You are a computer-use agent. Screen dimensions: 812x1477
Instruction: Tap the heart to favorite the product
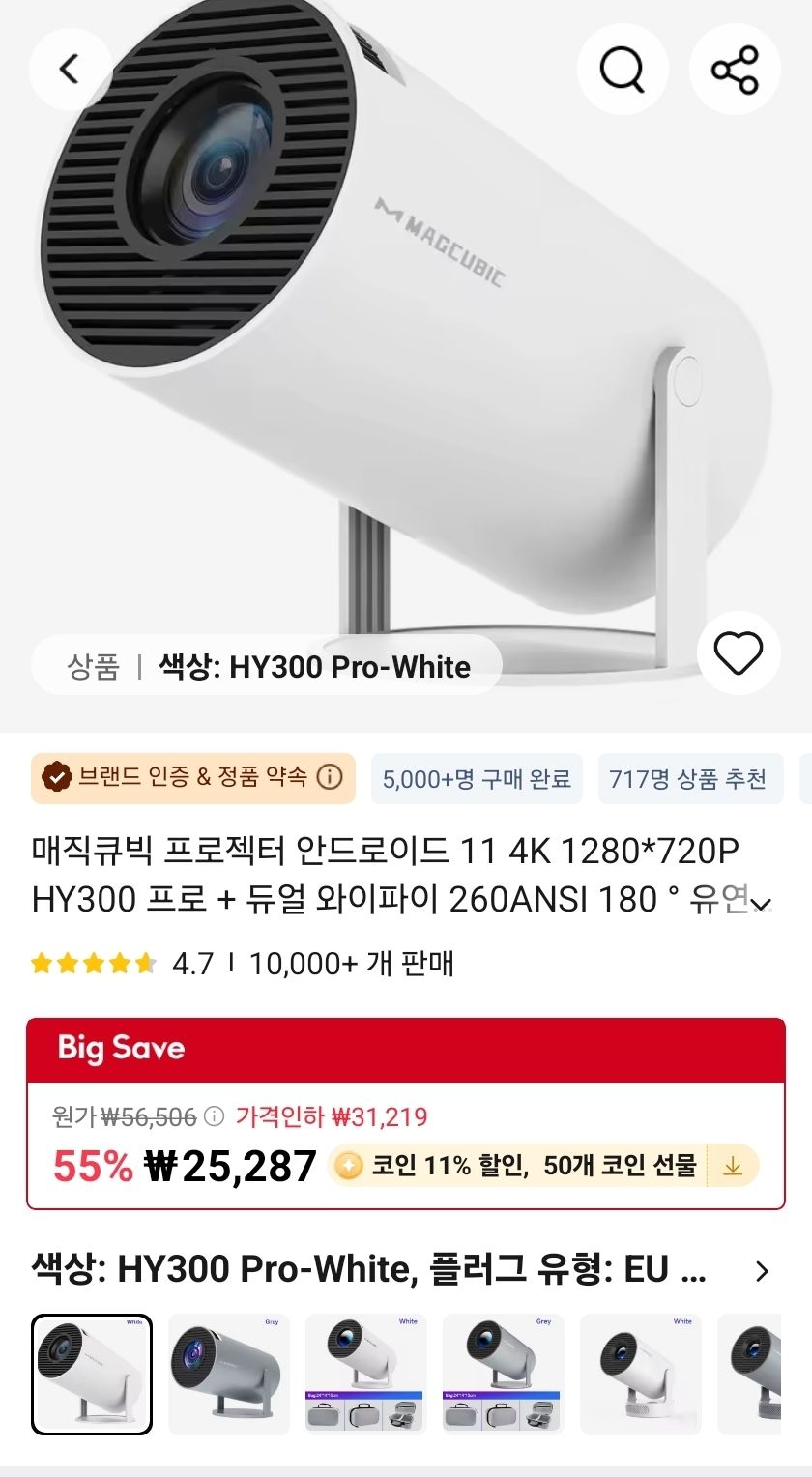click(x=738, y=653)
